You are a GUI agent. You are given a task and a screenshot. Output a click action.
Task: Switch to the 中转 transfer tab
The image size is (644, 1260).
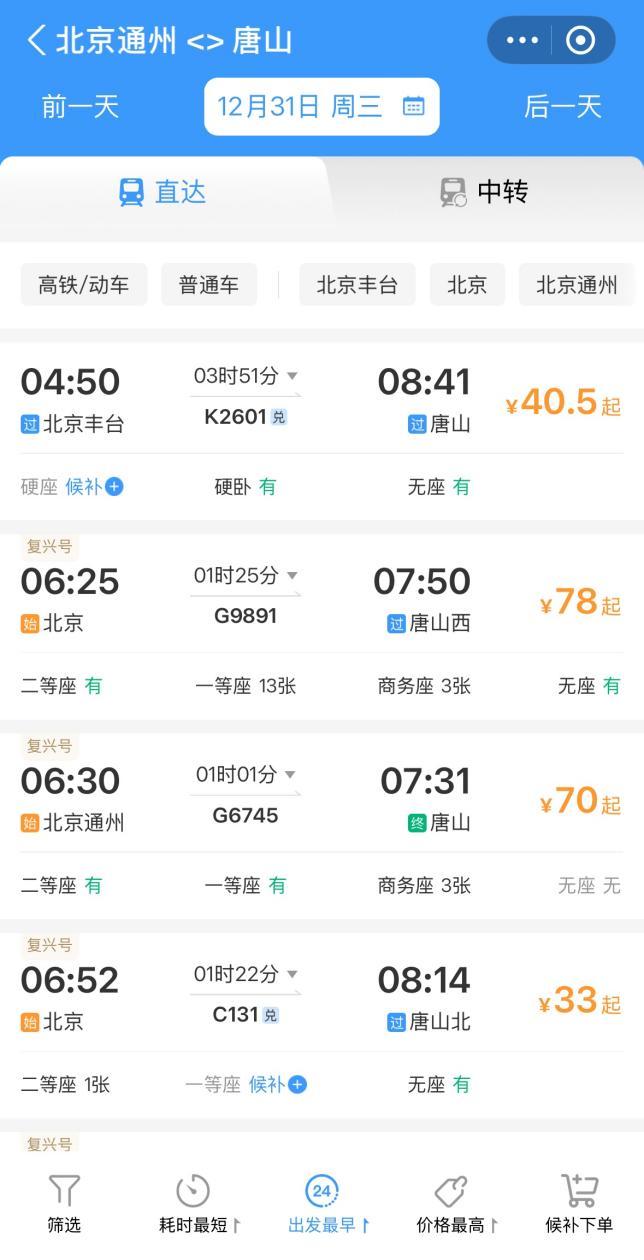[484, 192]
